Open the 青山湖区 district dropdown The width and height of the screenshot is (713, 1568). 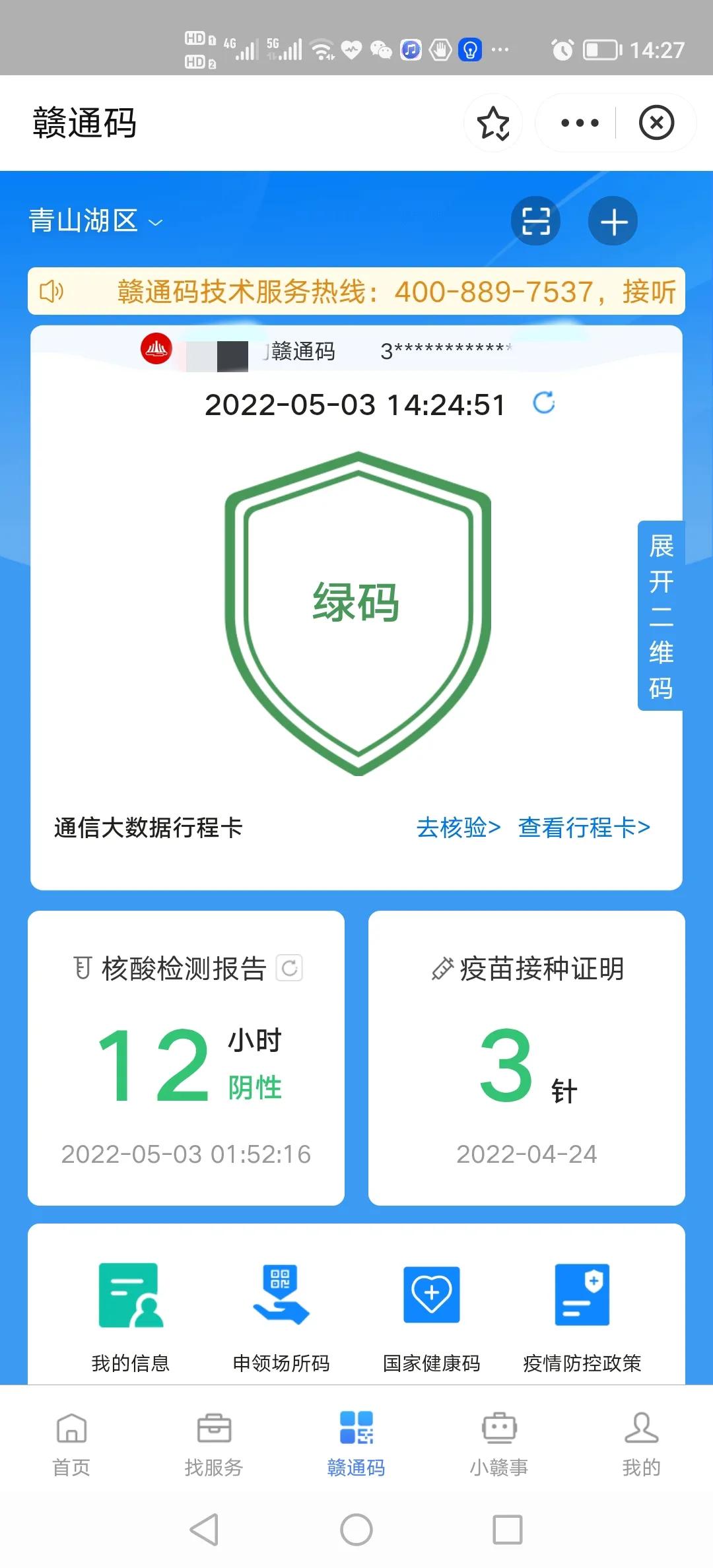coord(96,221)
